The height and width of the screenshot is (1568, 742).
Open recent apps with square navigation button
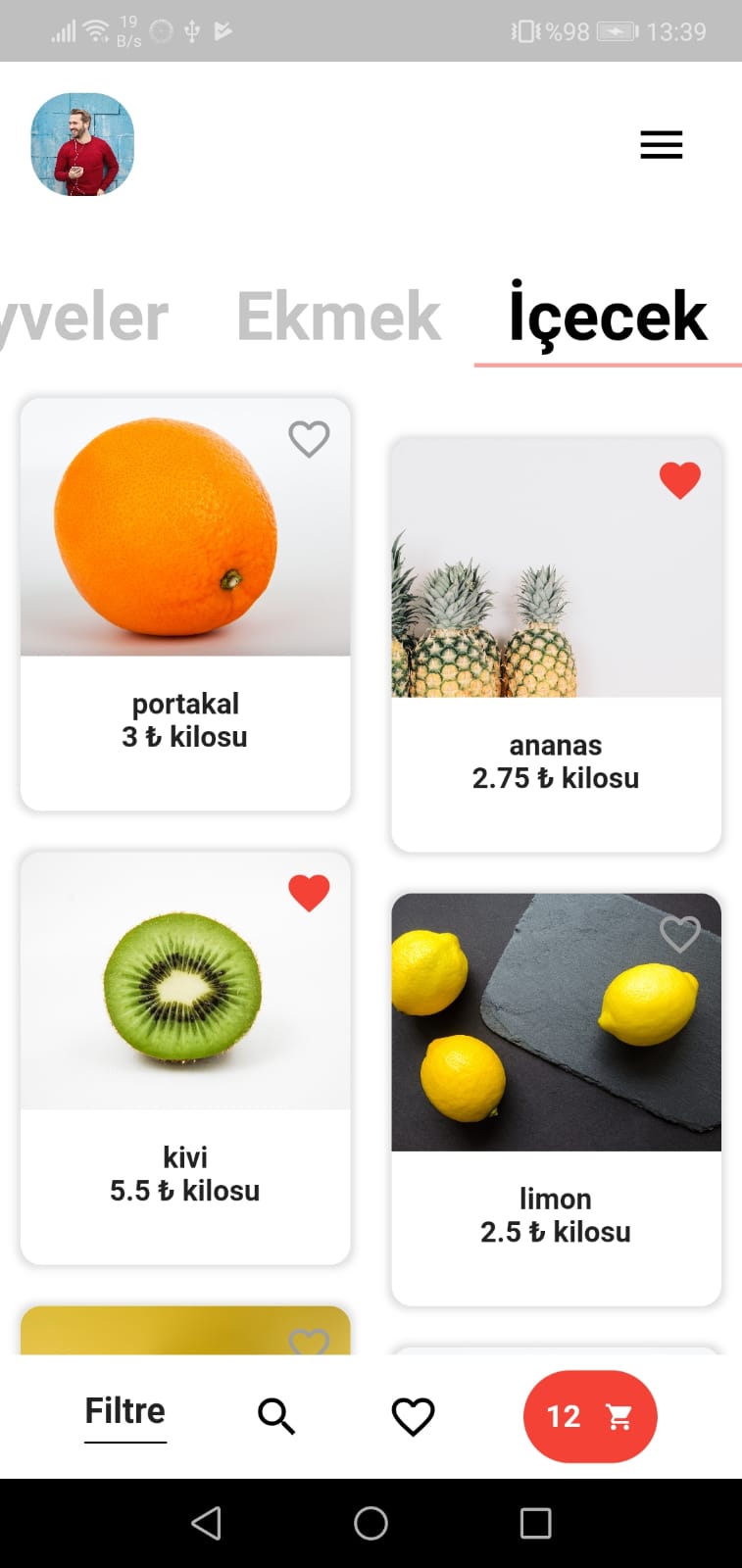(534, 1523)
